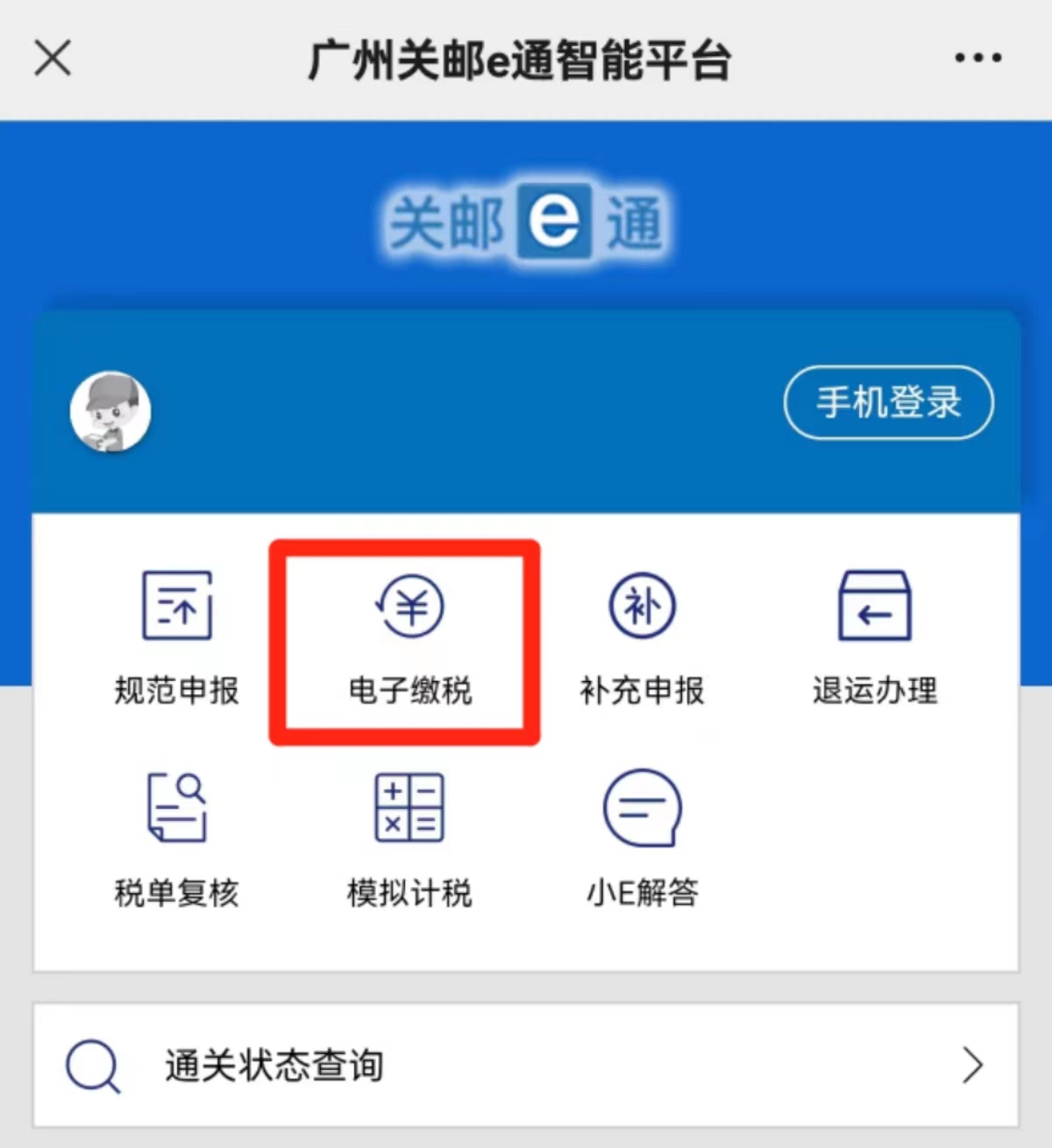This screenshot has height=1148, width=1052.
Task: Select the 模拟计税 tax calculator icon
Action: pos(407,806)
